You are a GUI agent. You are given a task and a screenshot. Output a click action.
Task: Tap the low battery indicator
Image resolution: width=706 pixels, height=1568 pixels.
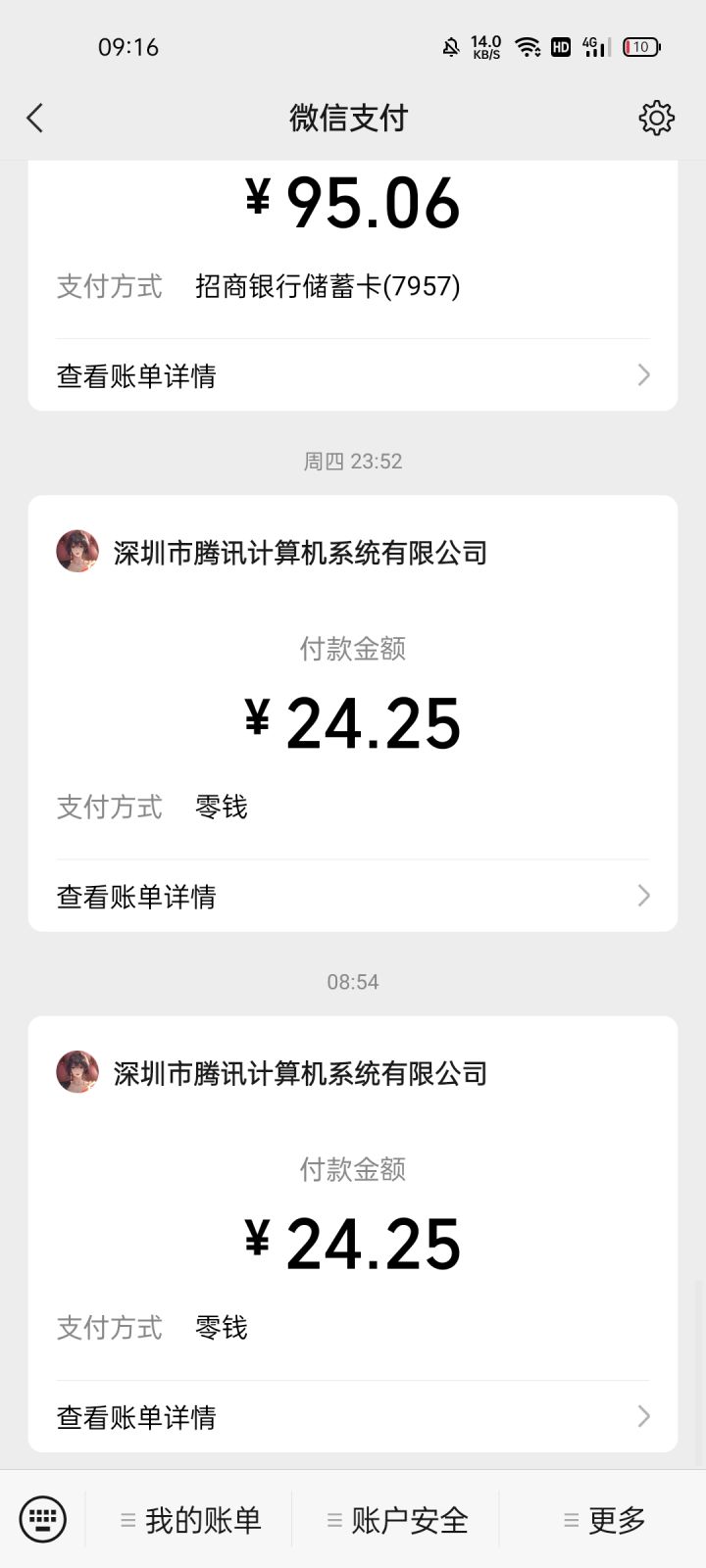tap(641, 46)
